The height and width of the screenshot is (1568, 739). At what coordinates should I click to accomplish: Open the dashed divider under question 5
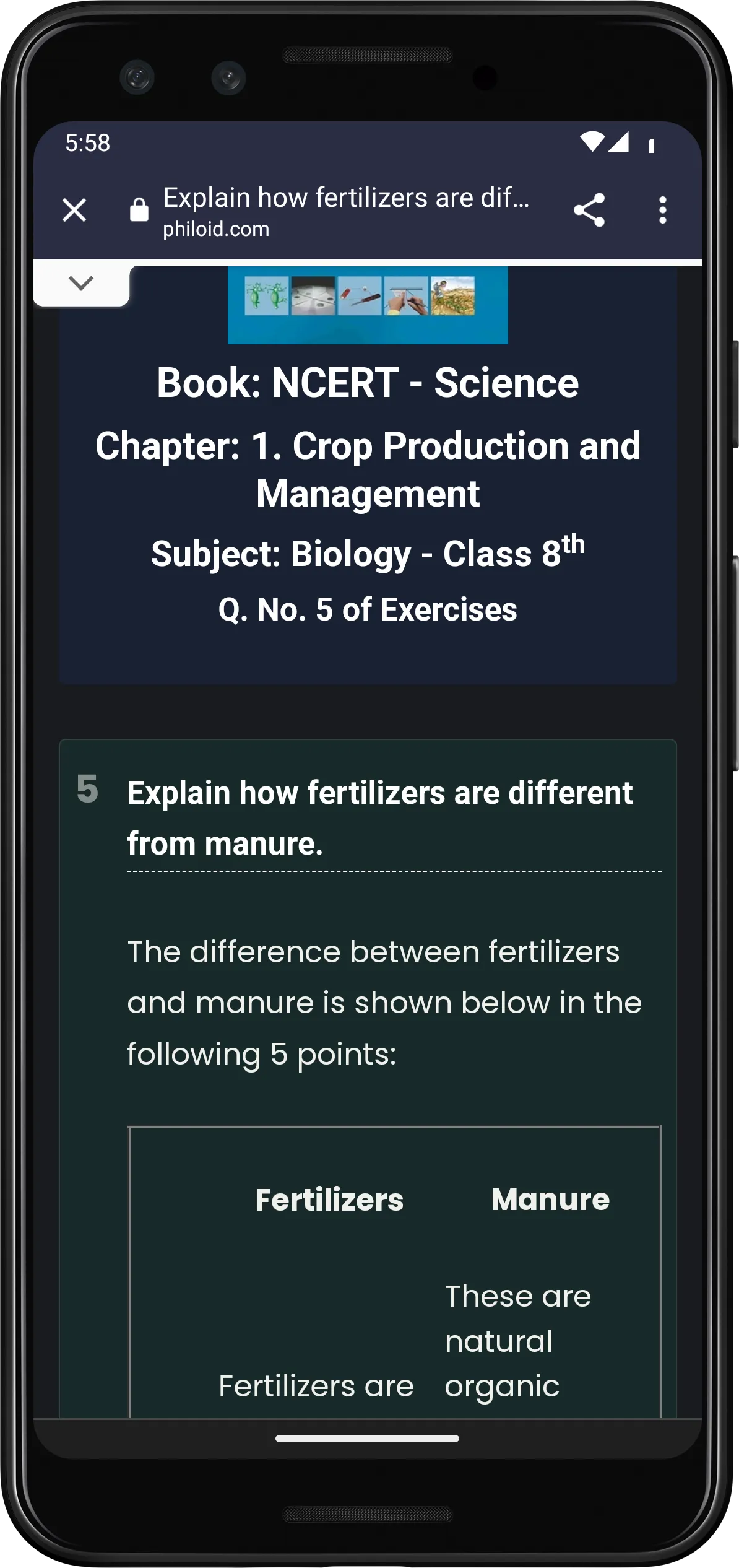click(394, 871)
